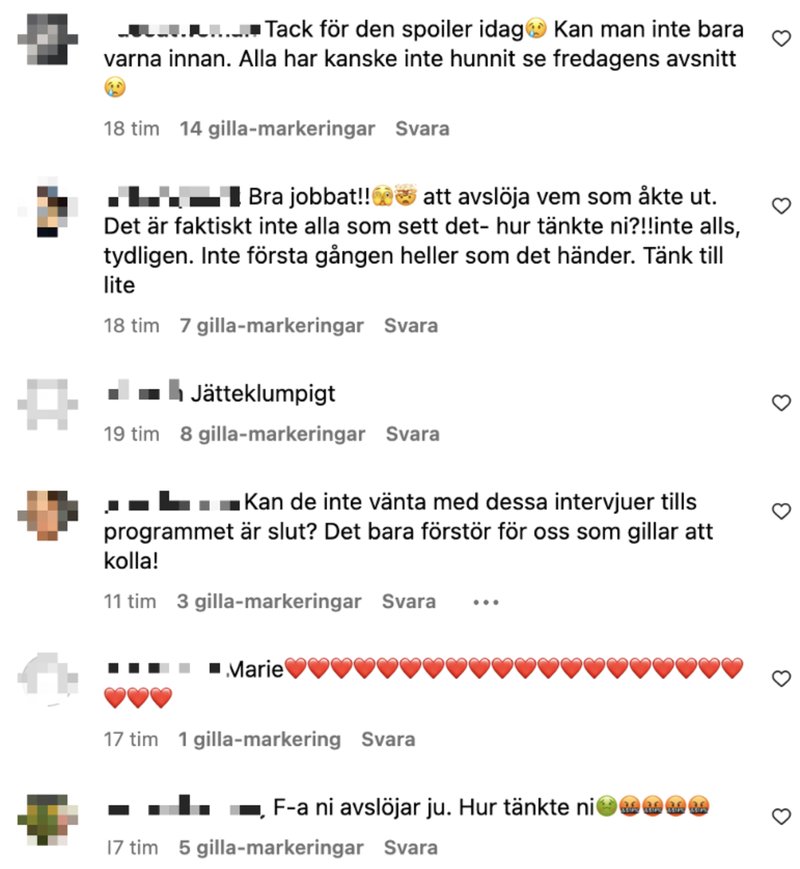Reply to the 'Marie' hearts comment
Viewport: 800px width, 869px height.
388,740
